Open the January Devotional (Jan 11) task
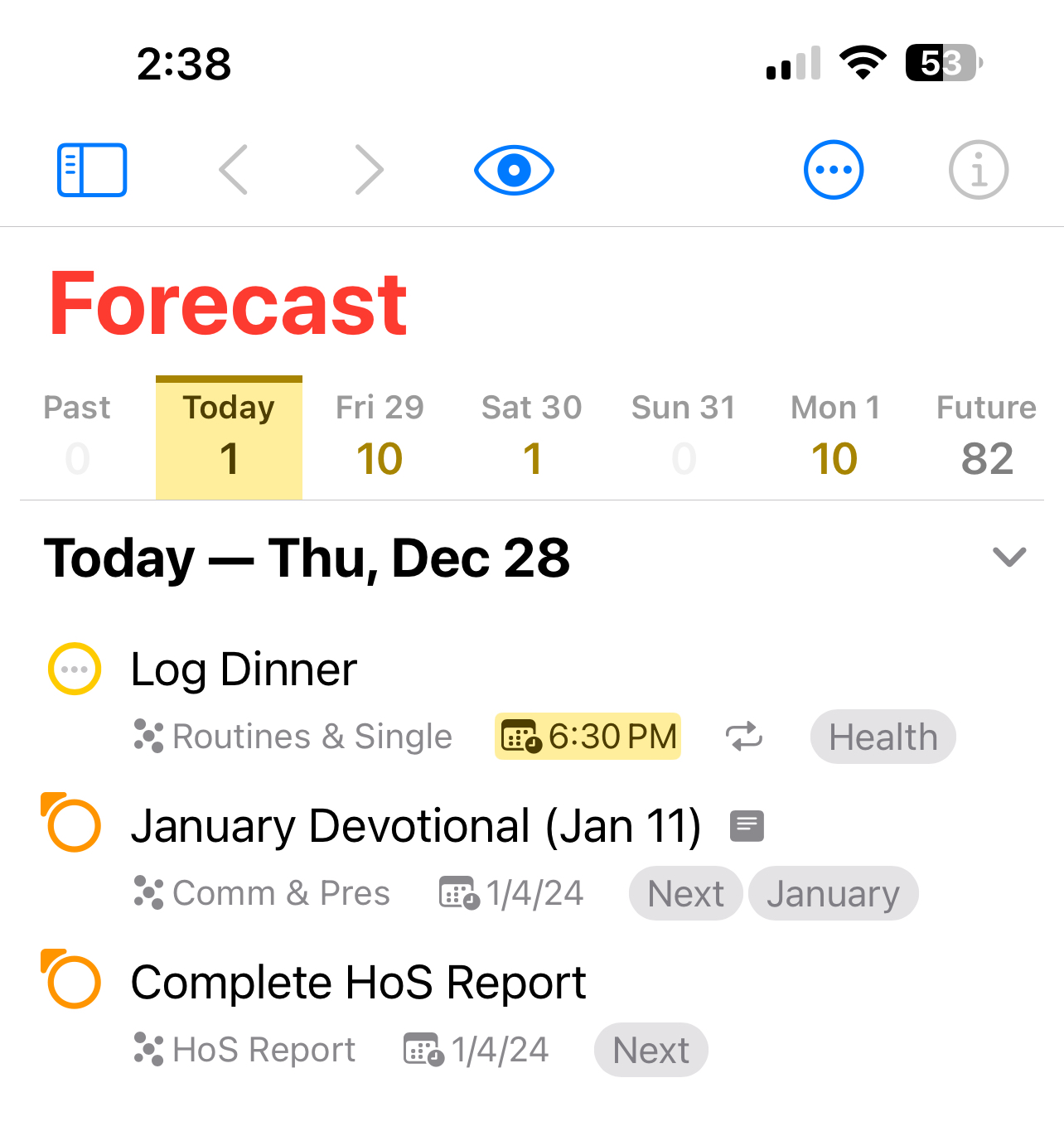 click(x=416, y=826)
